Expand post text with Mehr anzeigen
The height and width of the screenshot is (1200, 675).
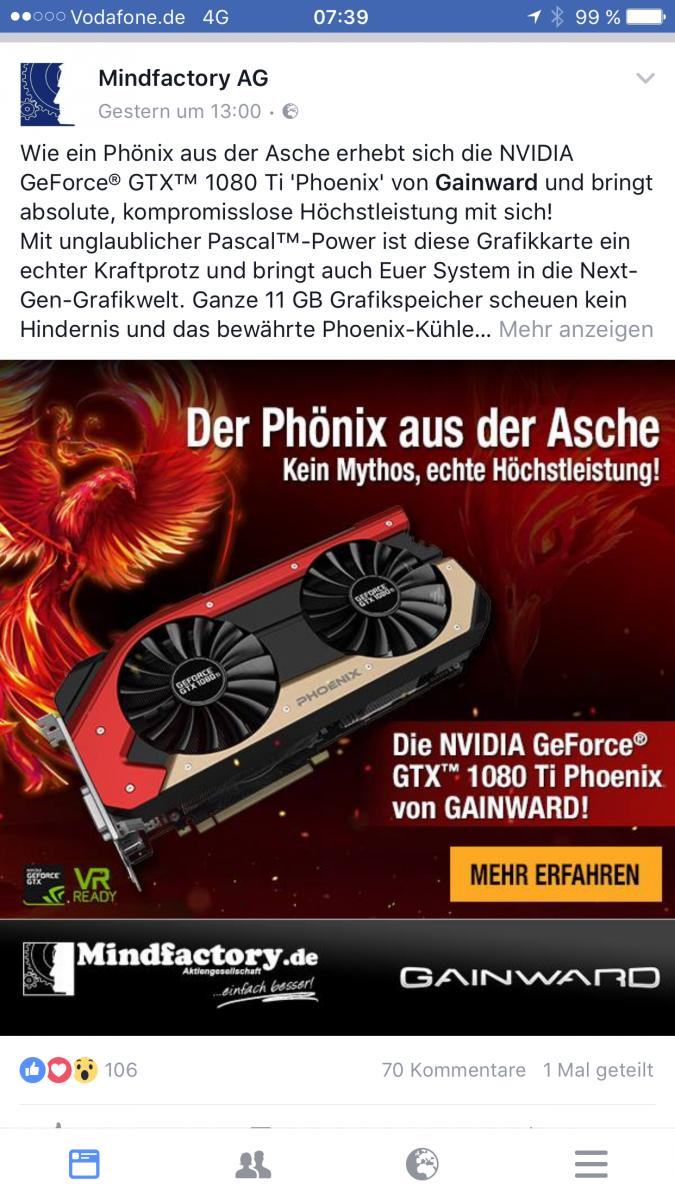pos(576,329)
